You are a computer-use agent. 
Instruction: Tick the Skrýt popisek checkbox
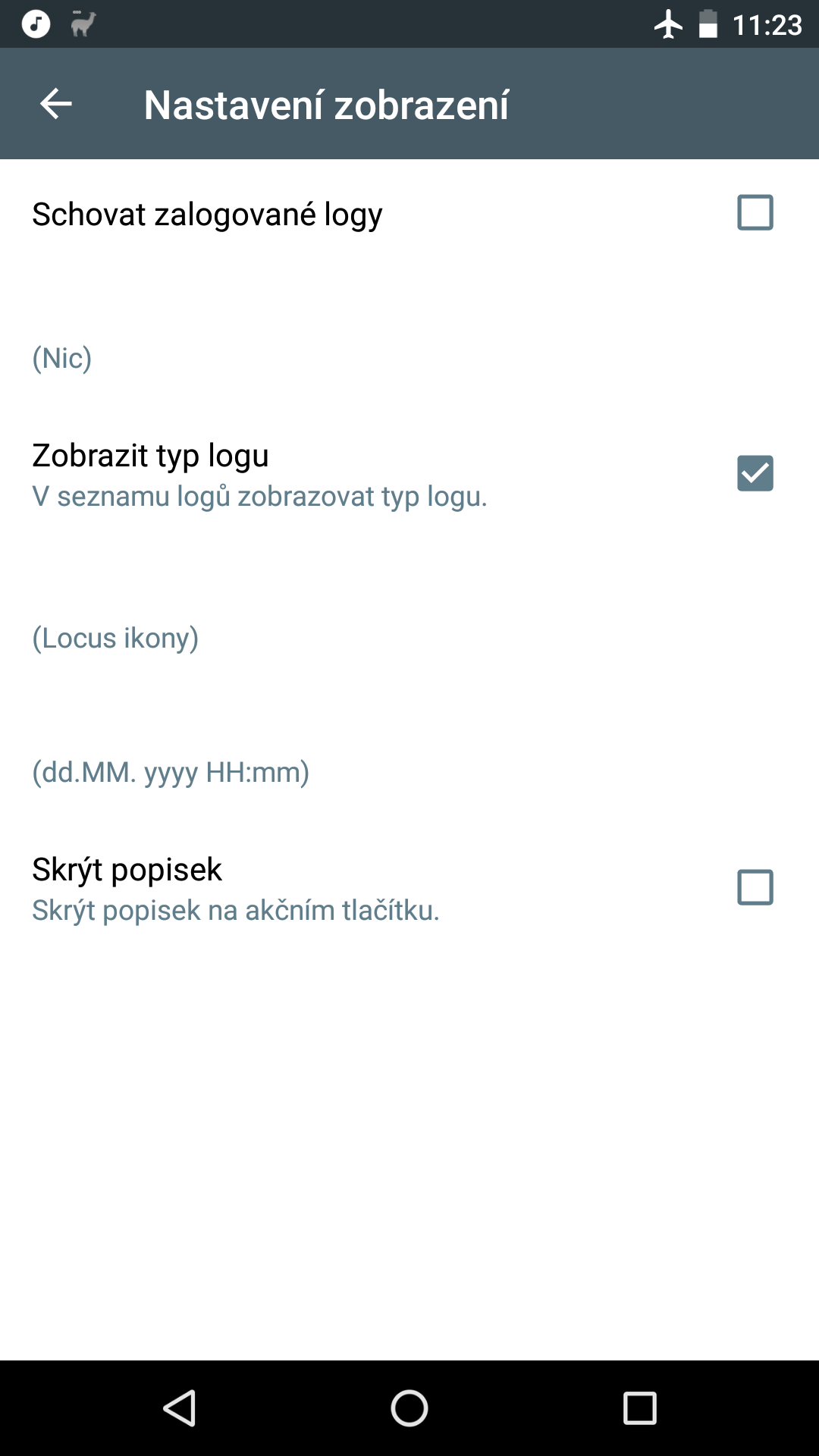tap(755, 887)
